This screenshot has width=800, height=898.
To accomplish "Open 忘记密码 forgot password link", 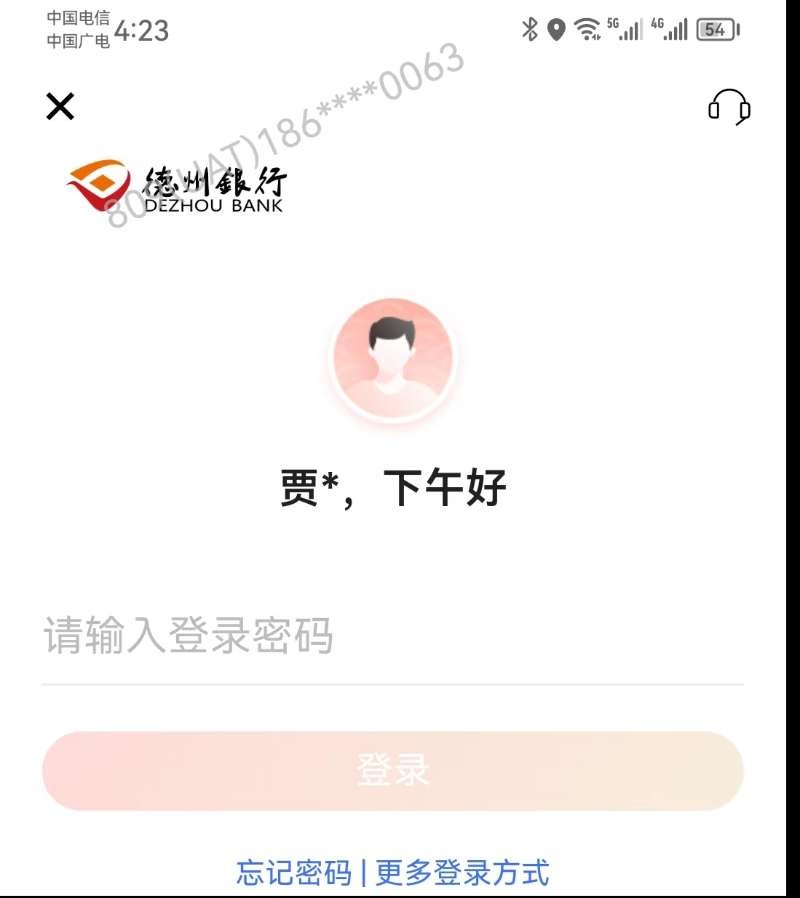I will [x=294, y=872].
